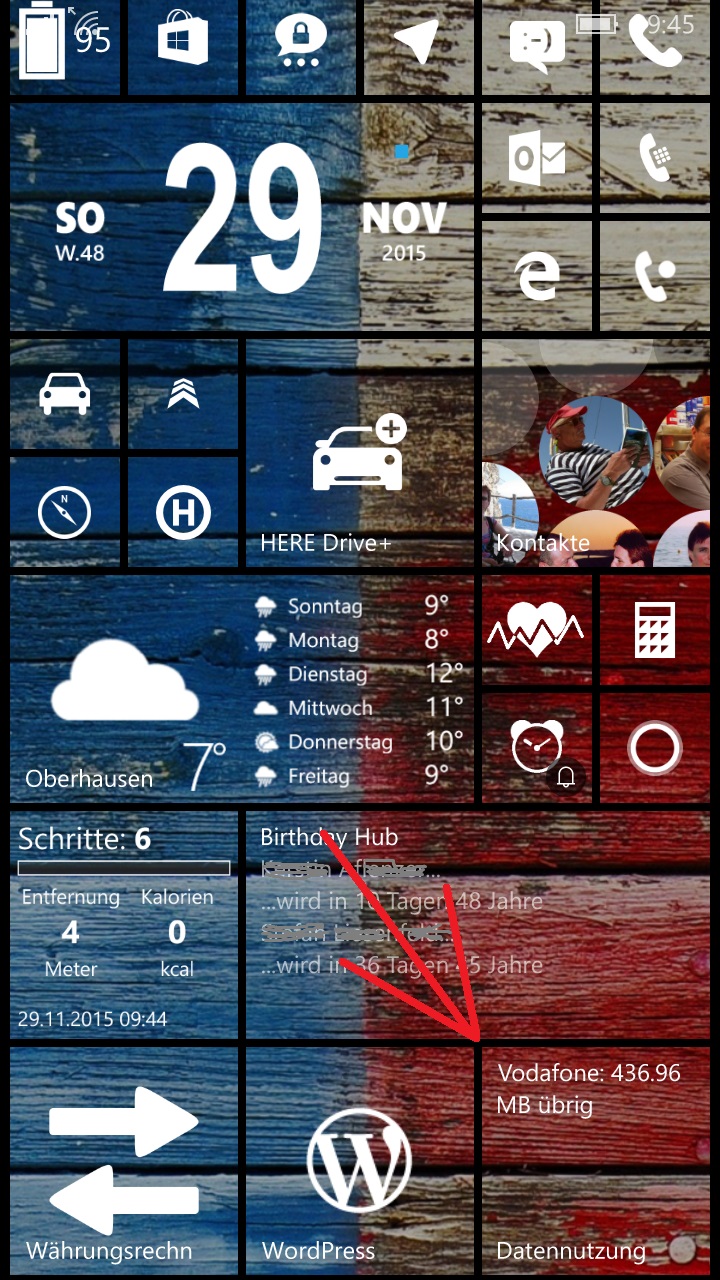The image size is (720, 1280).
Task: Open the health heartbeat tile
Action: [537, 629]
